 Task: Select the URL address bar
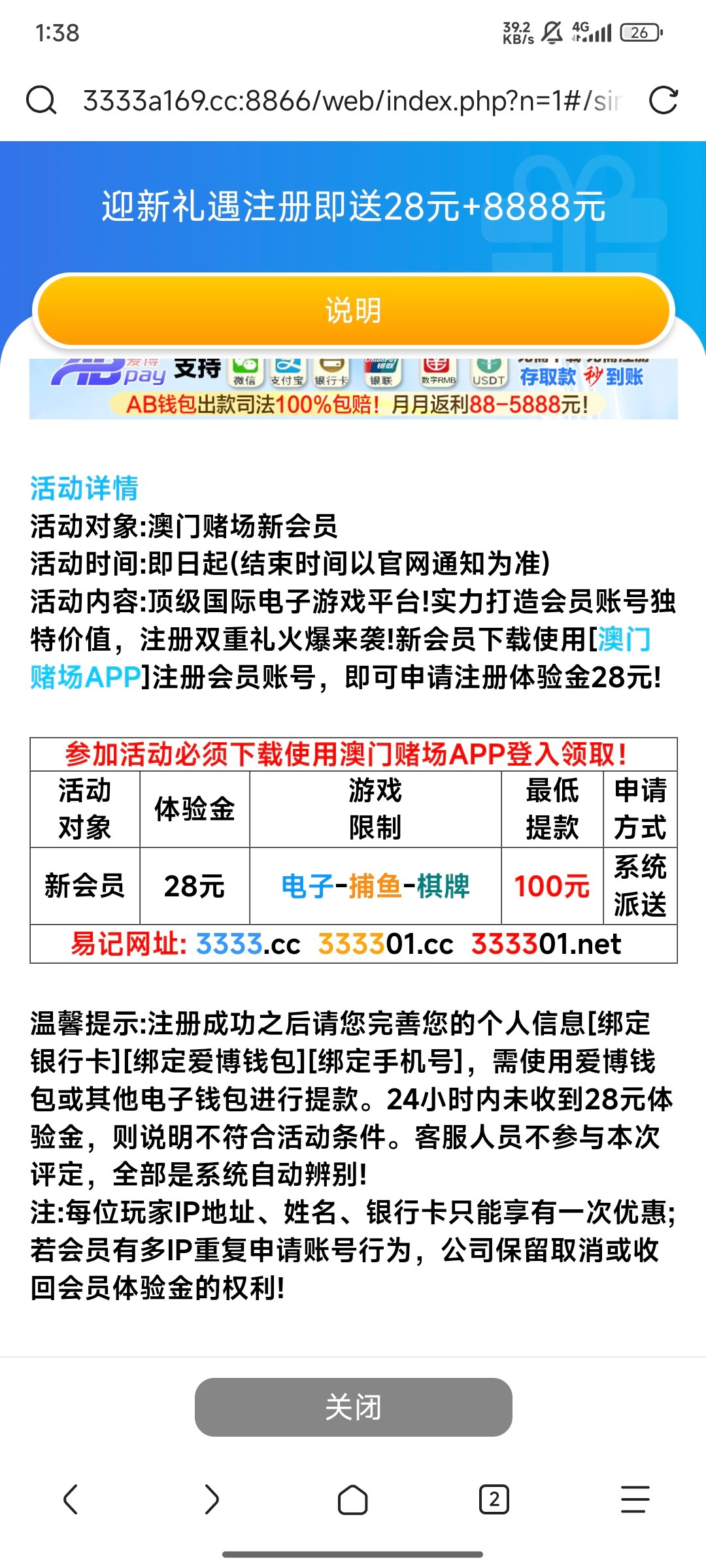tap(352, 101)
